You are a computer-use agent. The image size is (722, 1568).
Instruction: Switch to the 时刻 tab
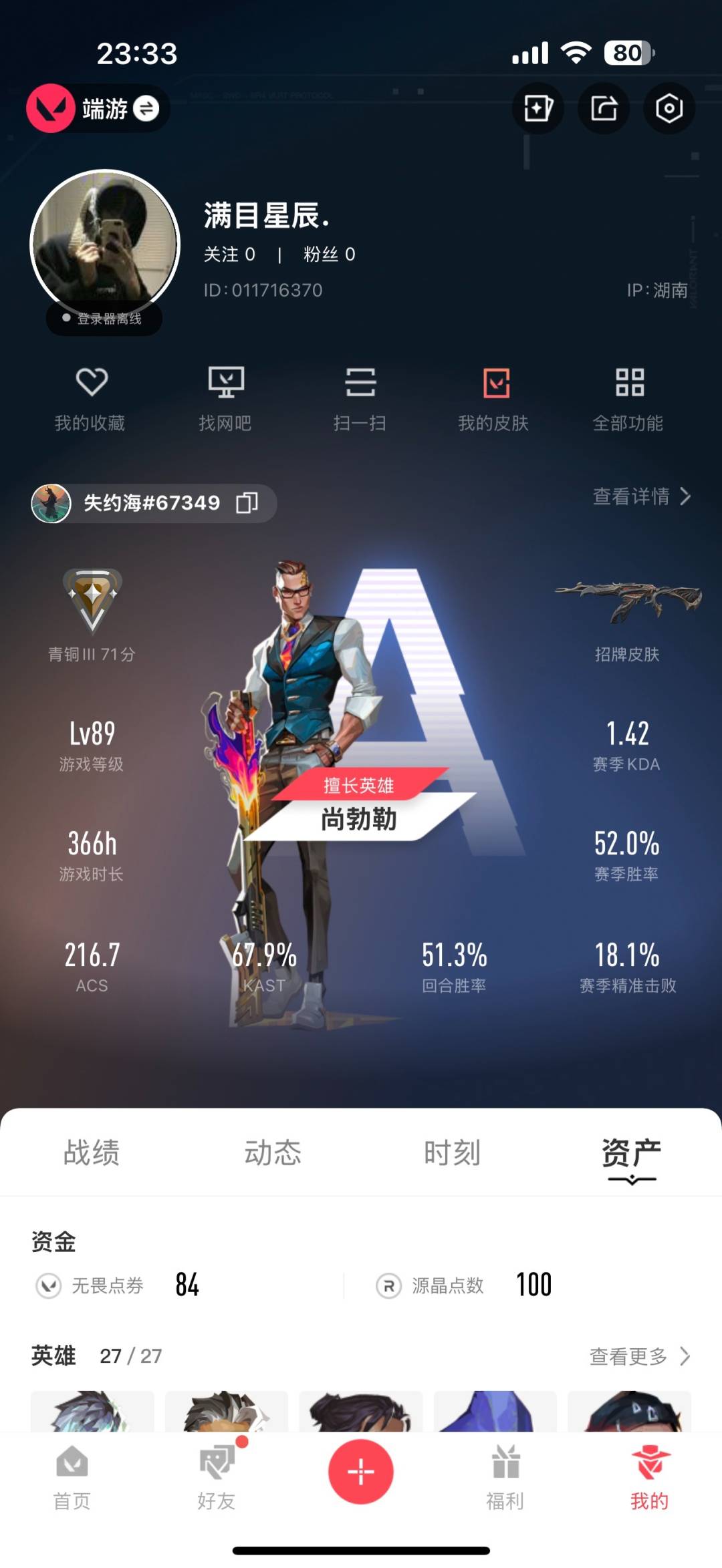(x=453, y=1152)
